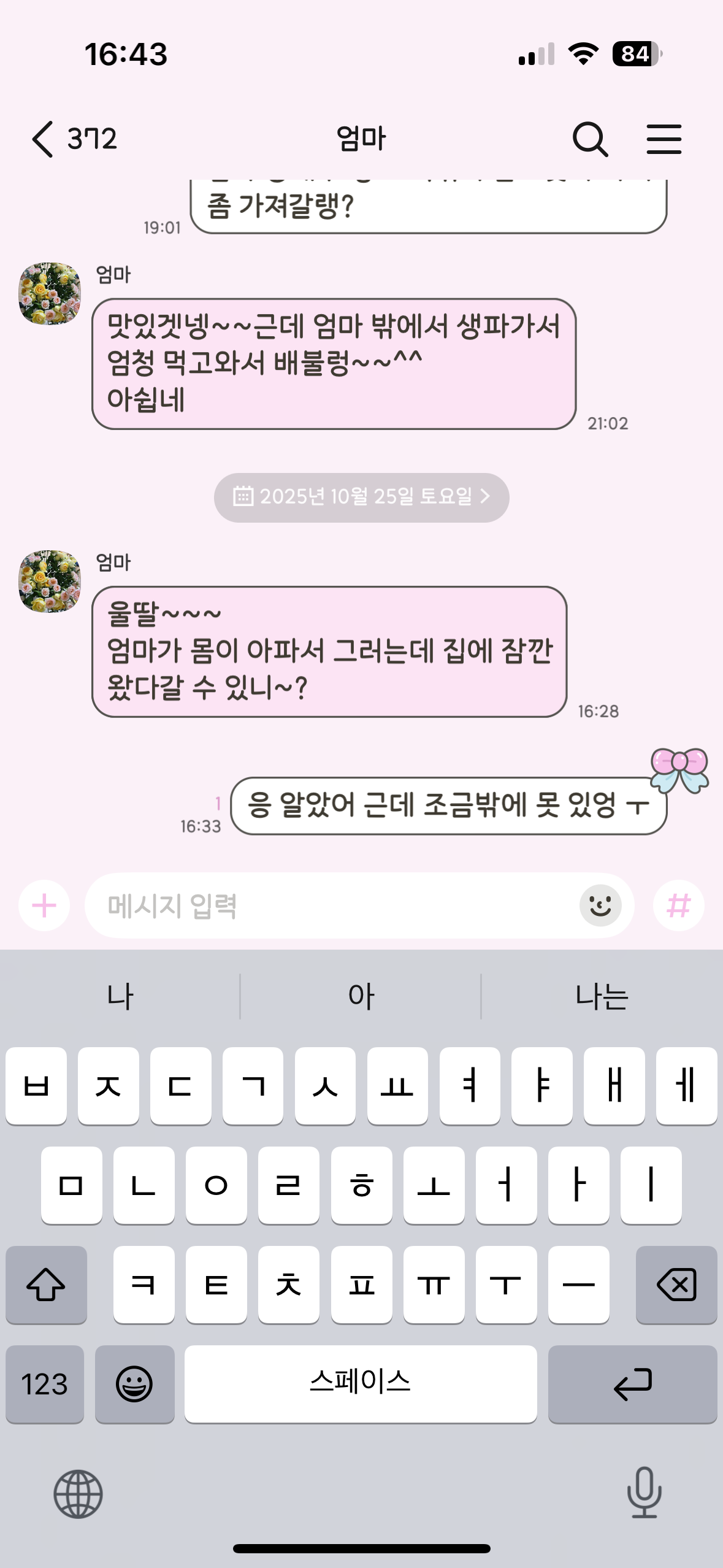
Task: Open the emoticon picker in message field
Action: click(600, 905)
